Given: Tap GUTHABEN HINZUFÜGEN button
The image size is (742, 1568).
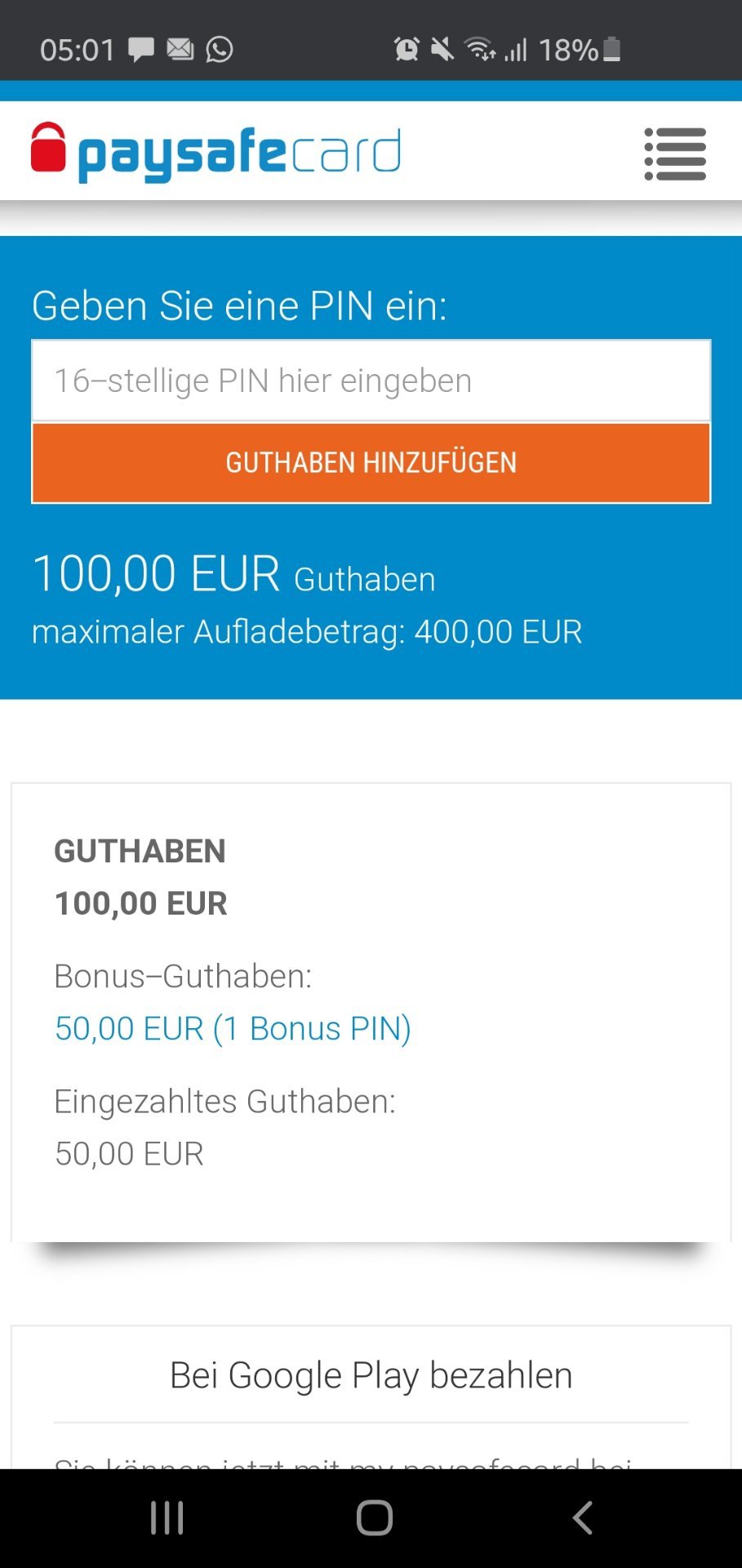Looking at the screenshot, I should 371,462.
